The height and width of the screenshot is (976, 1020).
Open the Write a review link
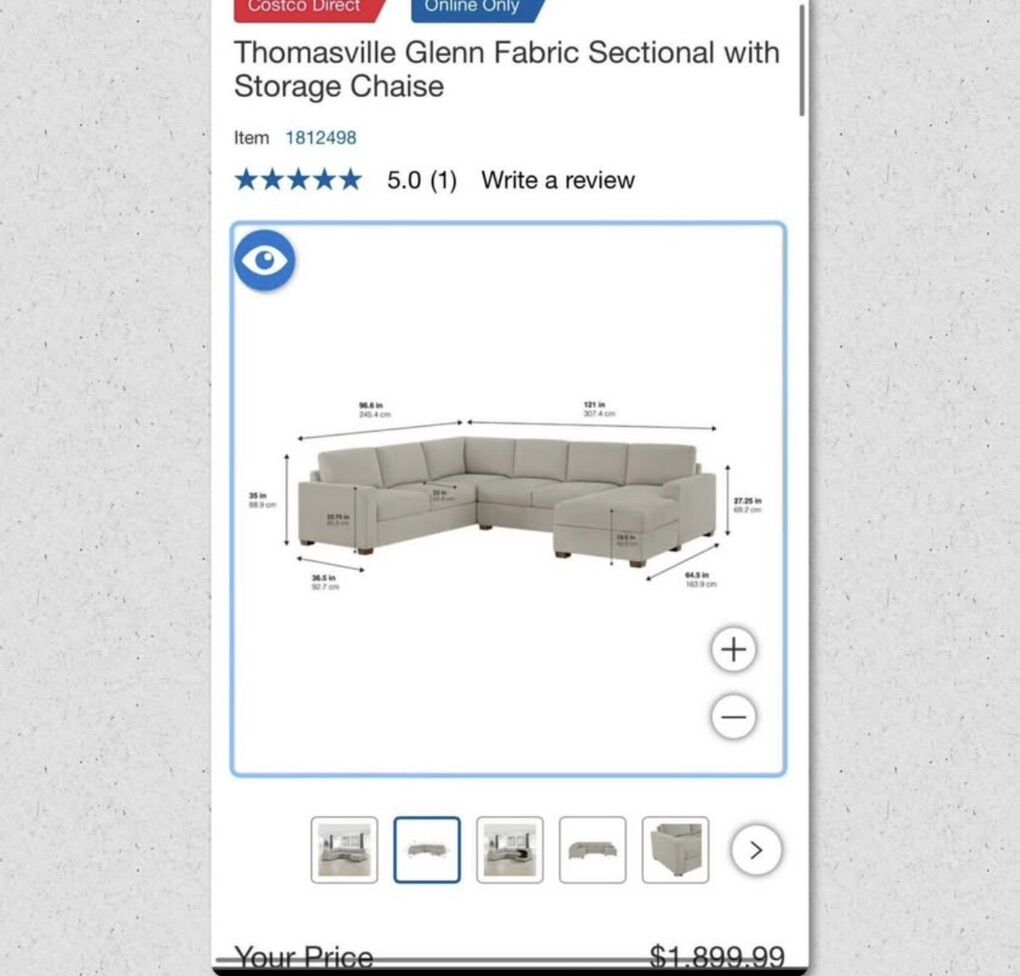(x=557, y=180)
